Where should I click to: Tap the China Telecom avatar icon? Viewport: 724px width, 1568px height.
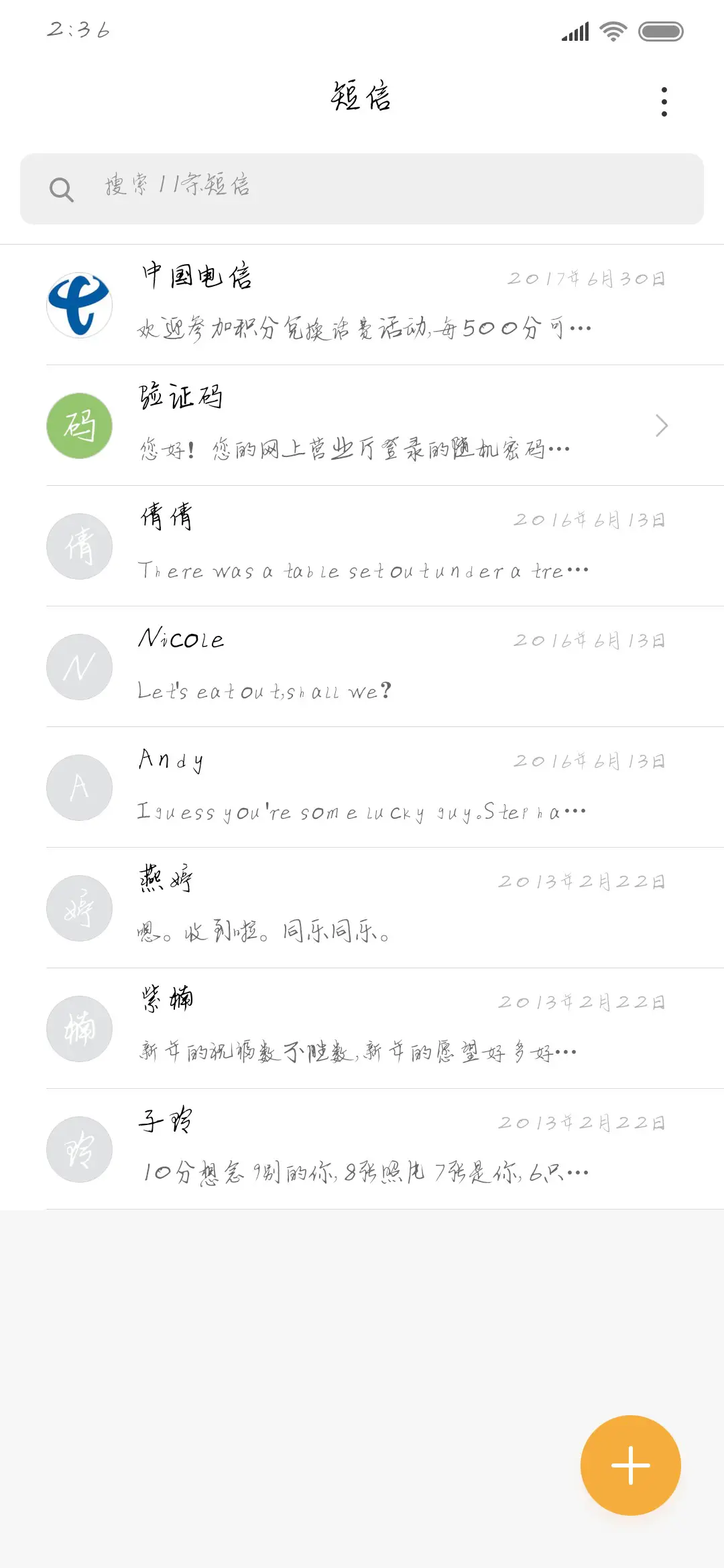pos(78,305)
